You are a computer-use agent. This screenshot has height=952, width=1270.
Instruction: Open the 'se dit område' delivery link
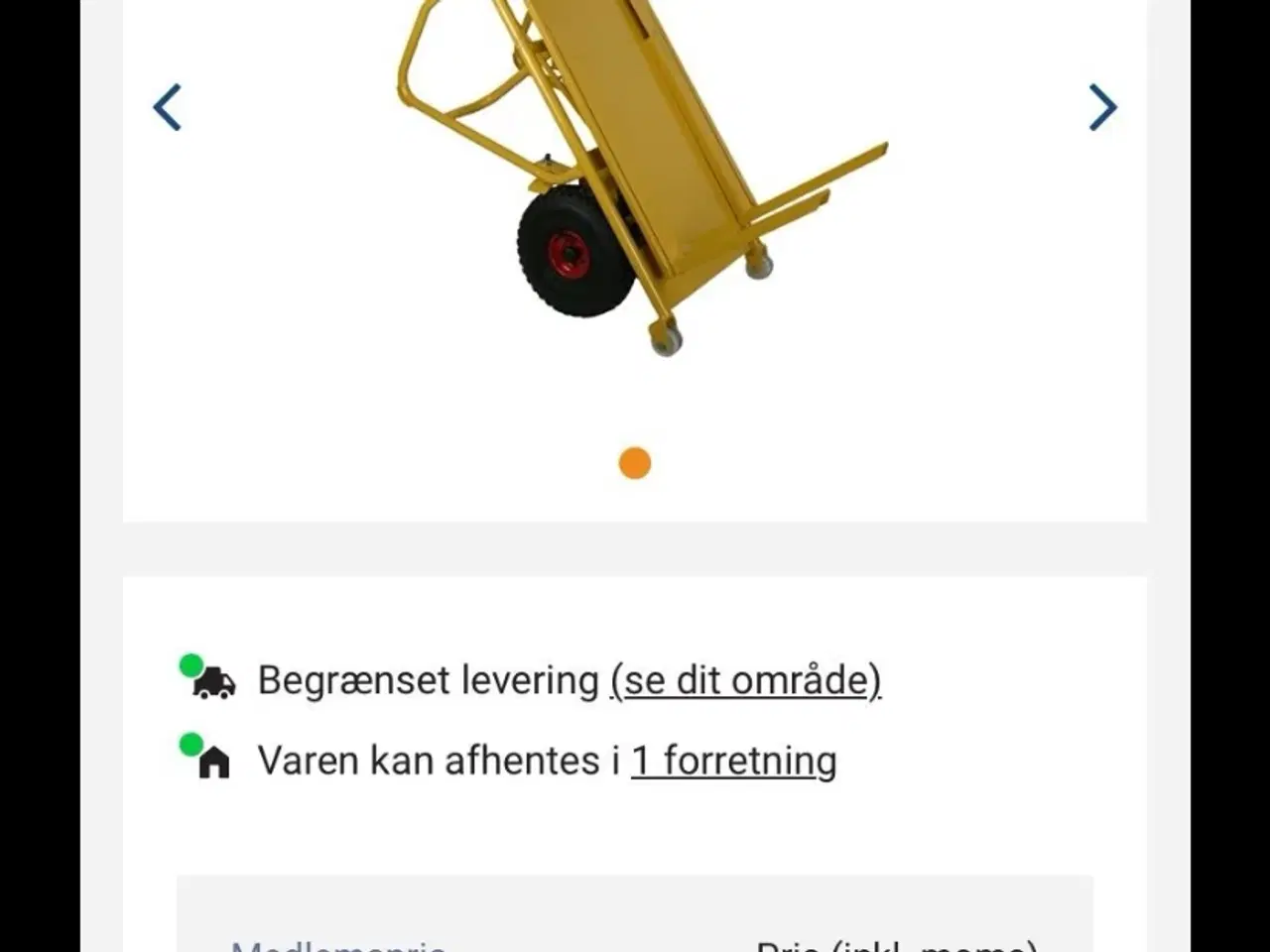point(745,680)
